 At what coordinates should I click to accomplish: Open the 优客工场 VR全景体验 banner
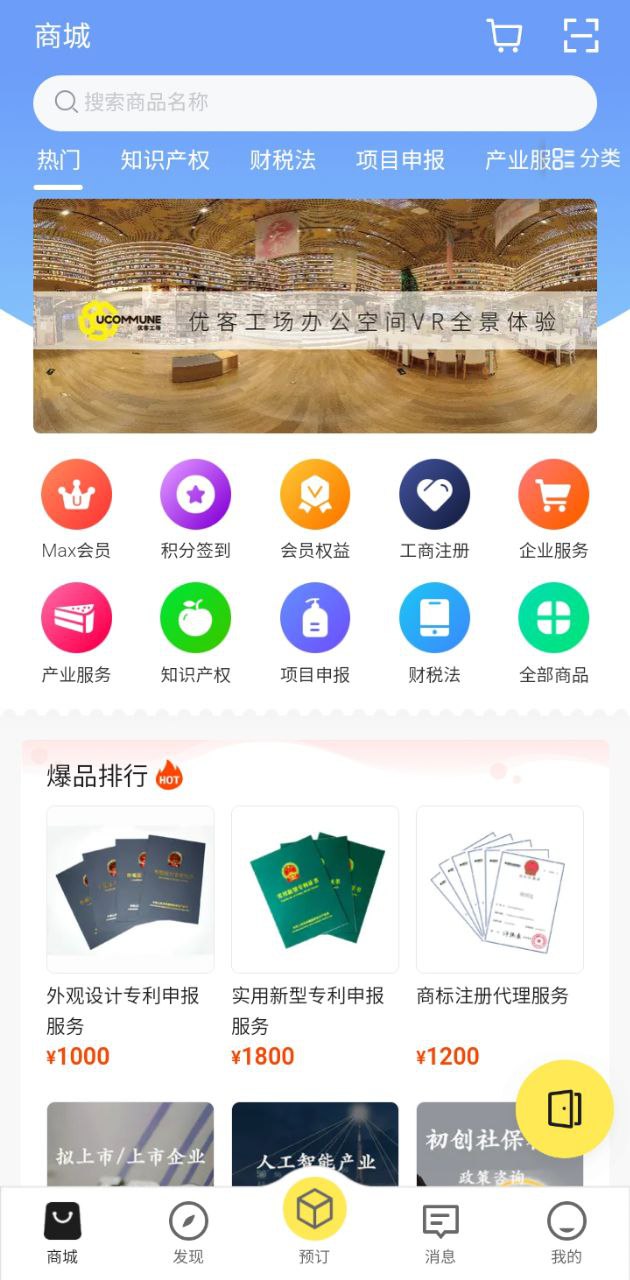point(314,316)
